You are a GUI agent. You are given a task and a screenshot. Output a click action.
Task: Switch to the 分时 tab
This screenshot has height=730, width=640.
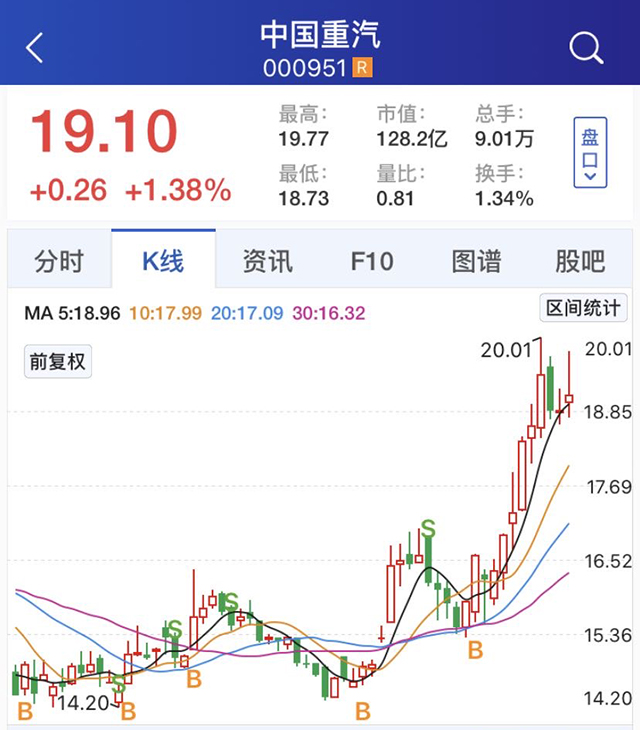59,262
